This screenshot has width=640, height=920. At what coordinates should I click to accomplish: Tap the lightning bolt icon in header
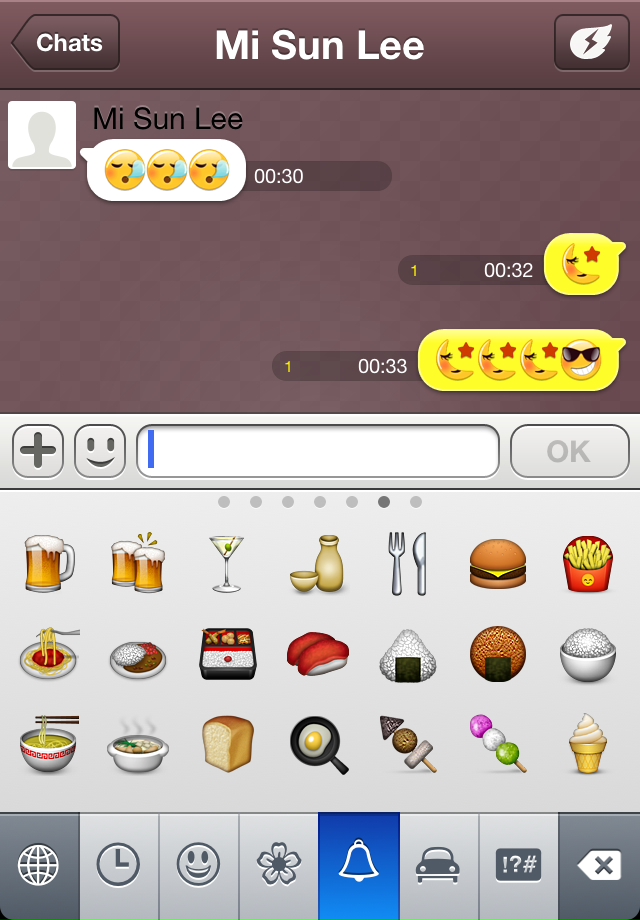pyautogui.click(x=592, y=43)
